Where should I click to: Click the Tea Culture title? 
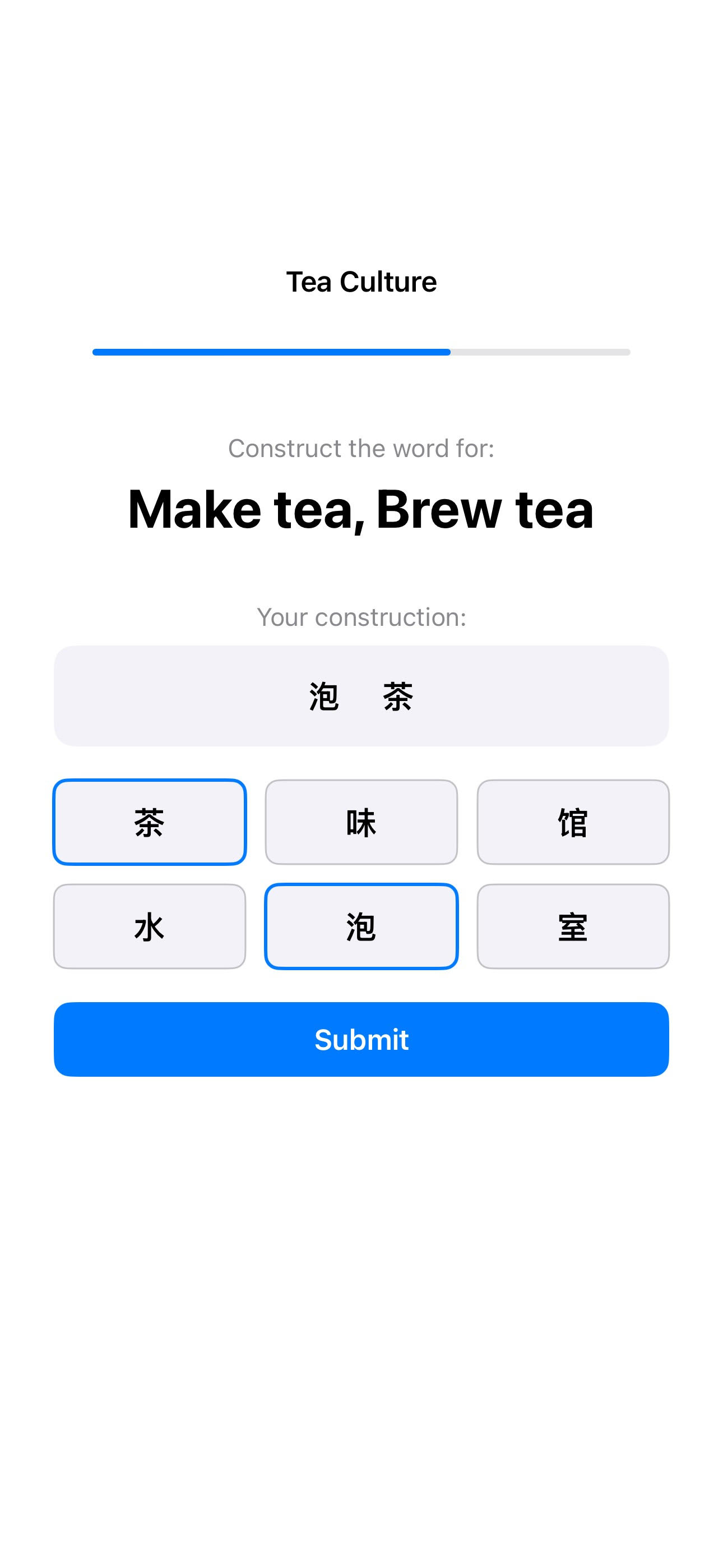point(361,282)
